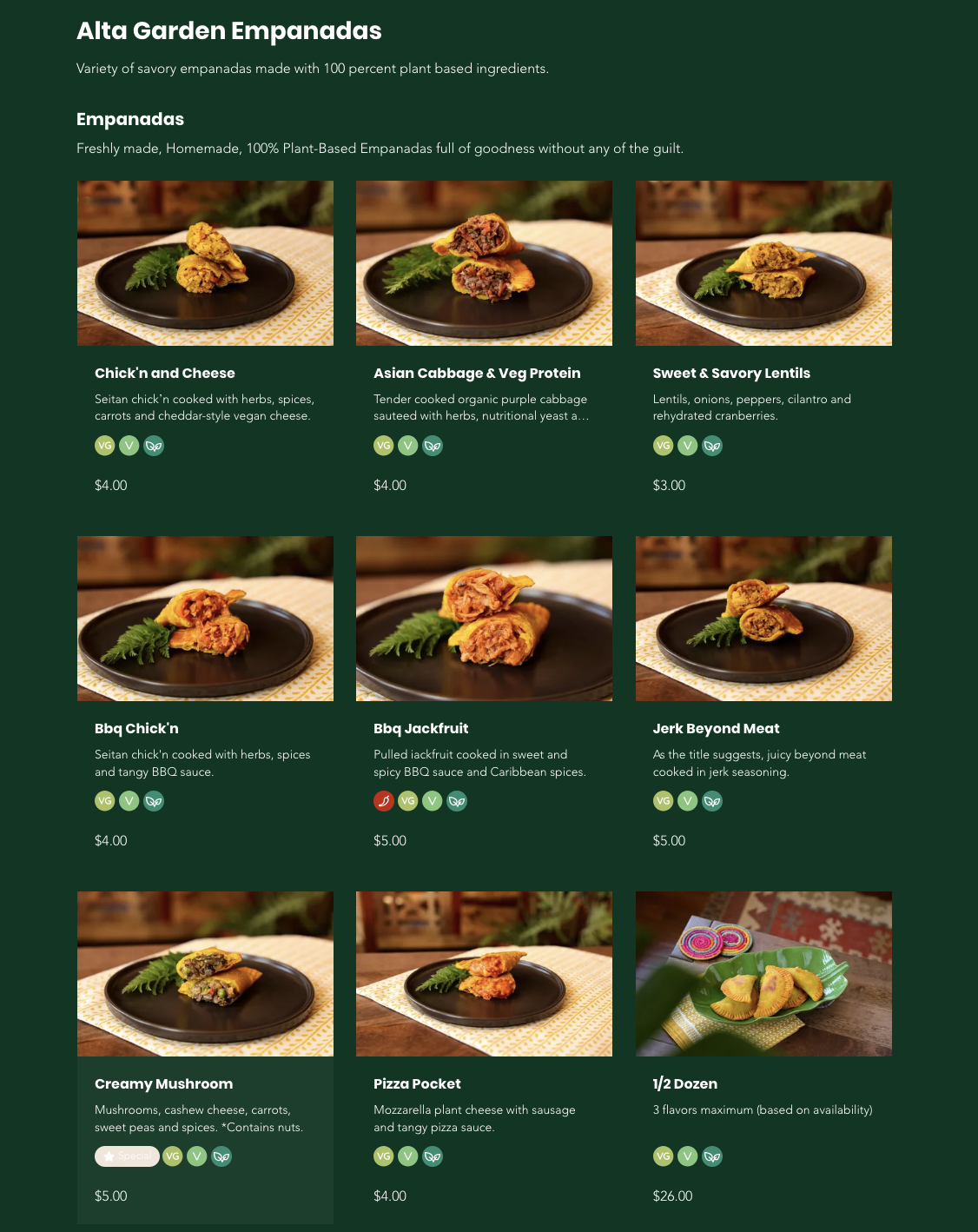The height and width of the screenshot is (1232, 978).
Task: Open the Chick'n and Cheese empanada card
Action: (205, 347)
